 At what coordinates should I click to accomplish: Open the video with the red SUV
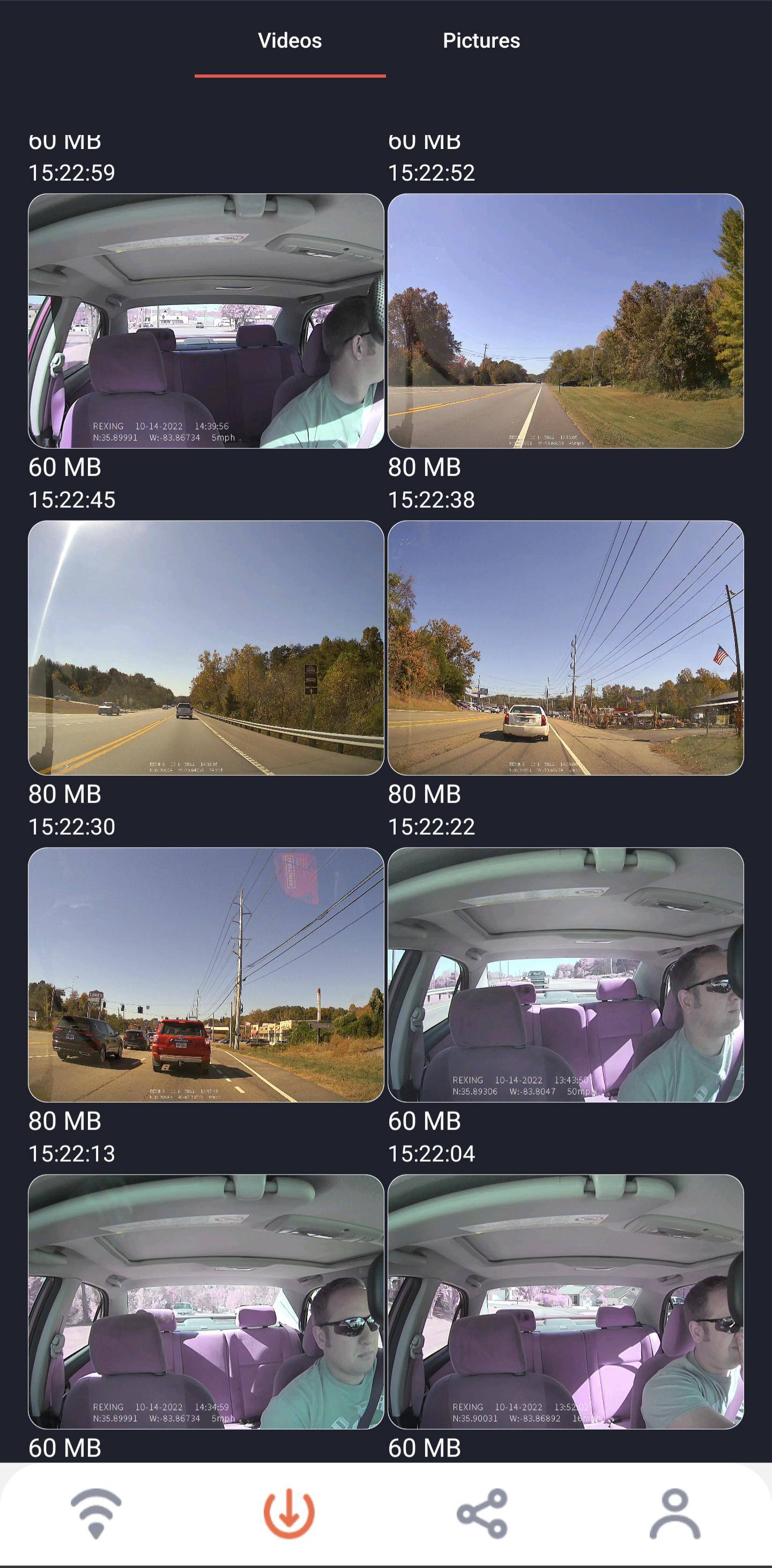[x=206, y=975]
